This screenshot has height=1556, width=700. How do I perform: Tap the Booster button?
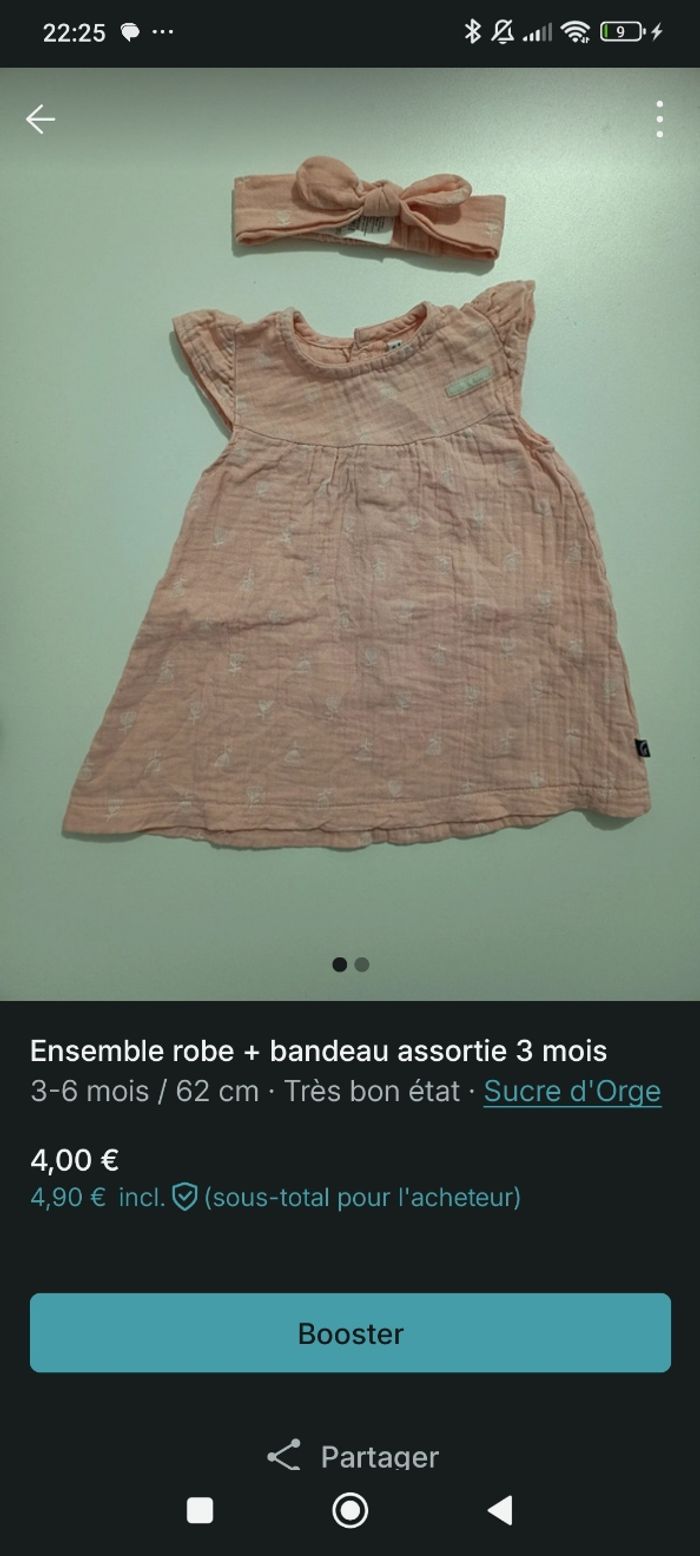[350, 1333]
